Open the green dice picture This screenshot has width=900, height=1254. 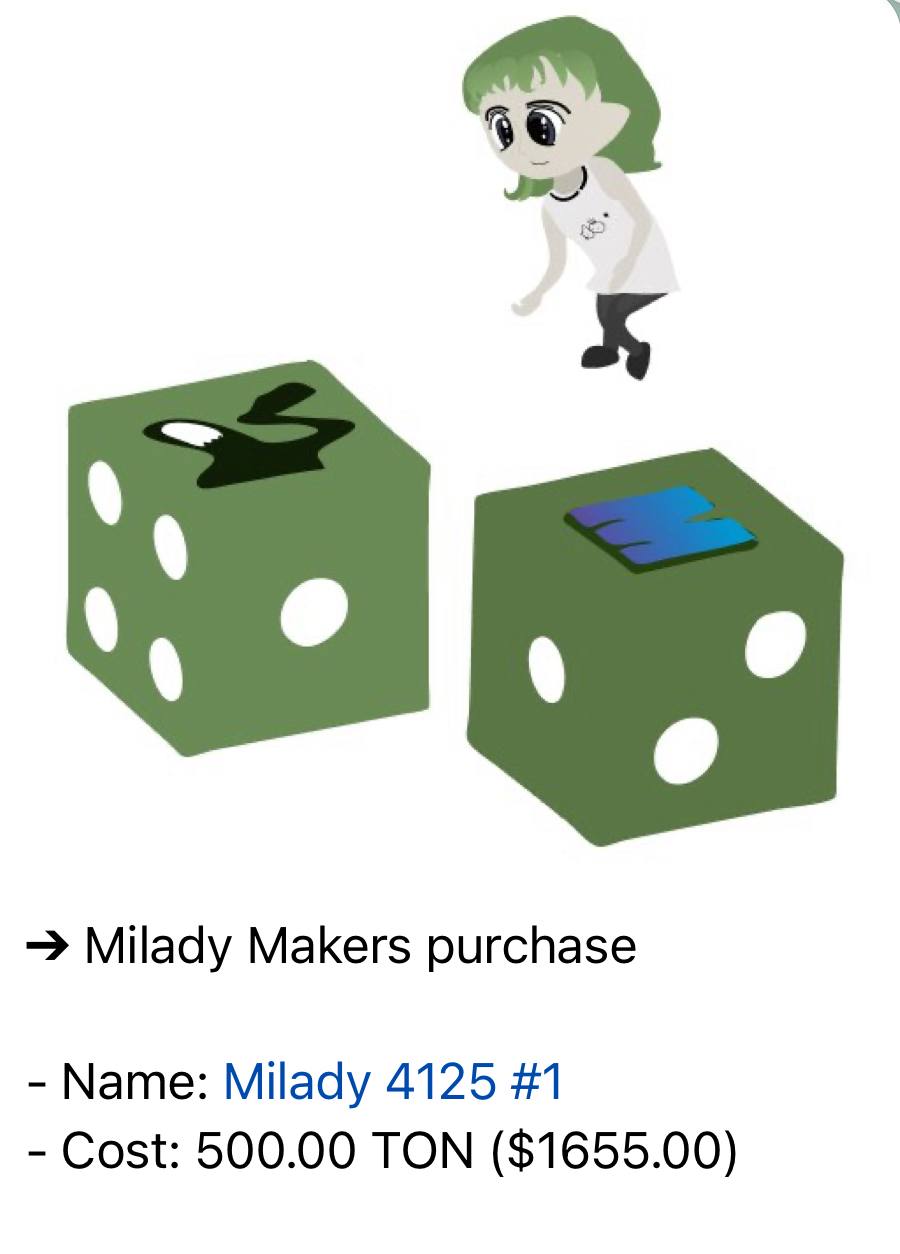tap(450, 560)
